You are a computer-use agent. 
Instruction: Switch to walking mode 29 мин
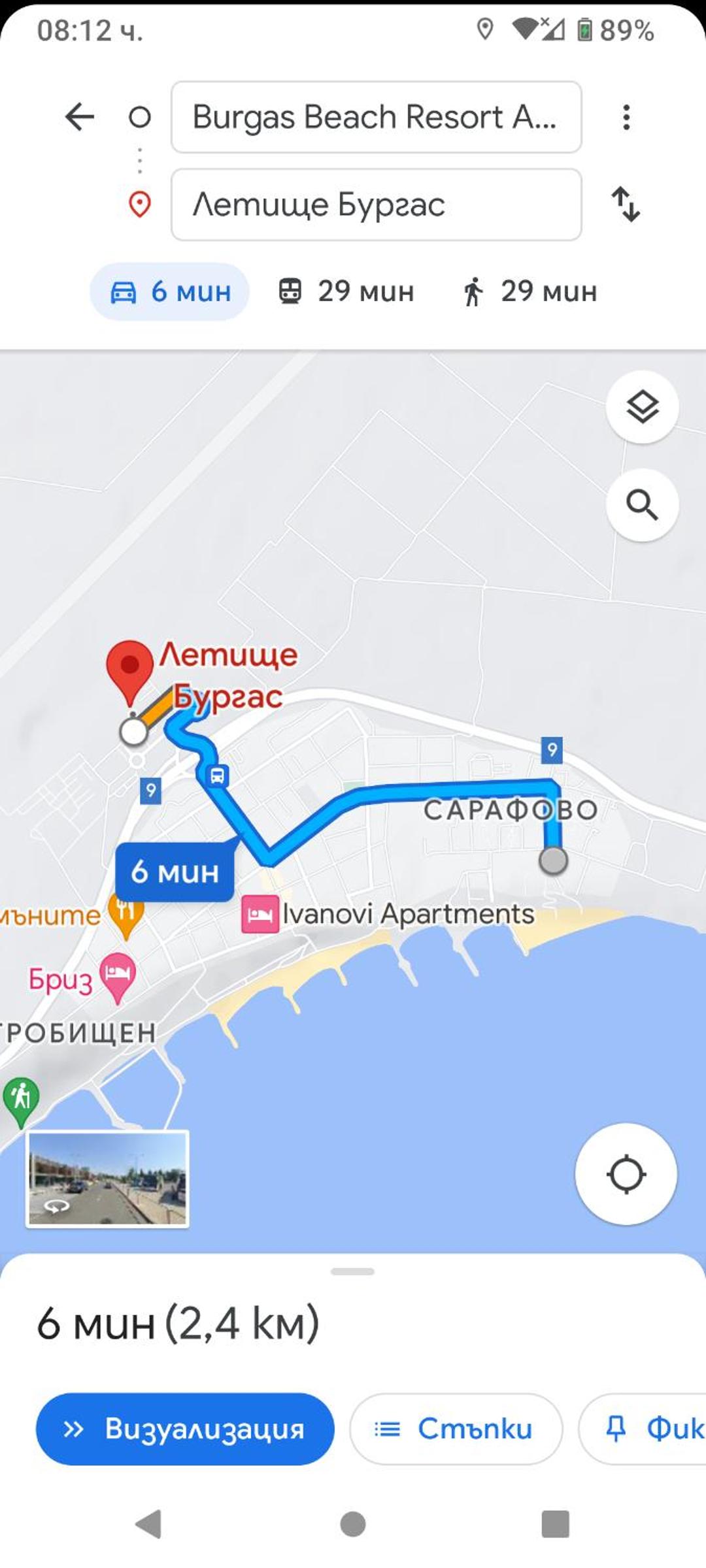(x=529, y=291)
